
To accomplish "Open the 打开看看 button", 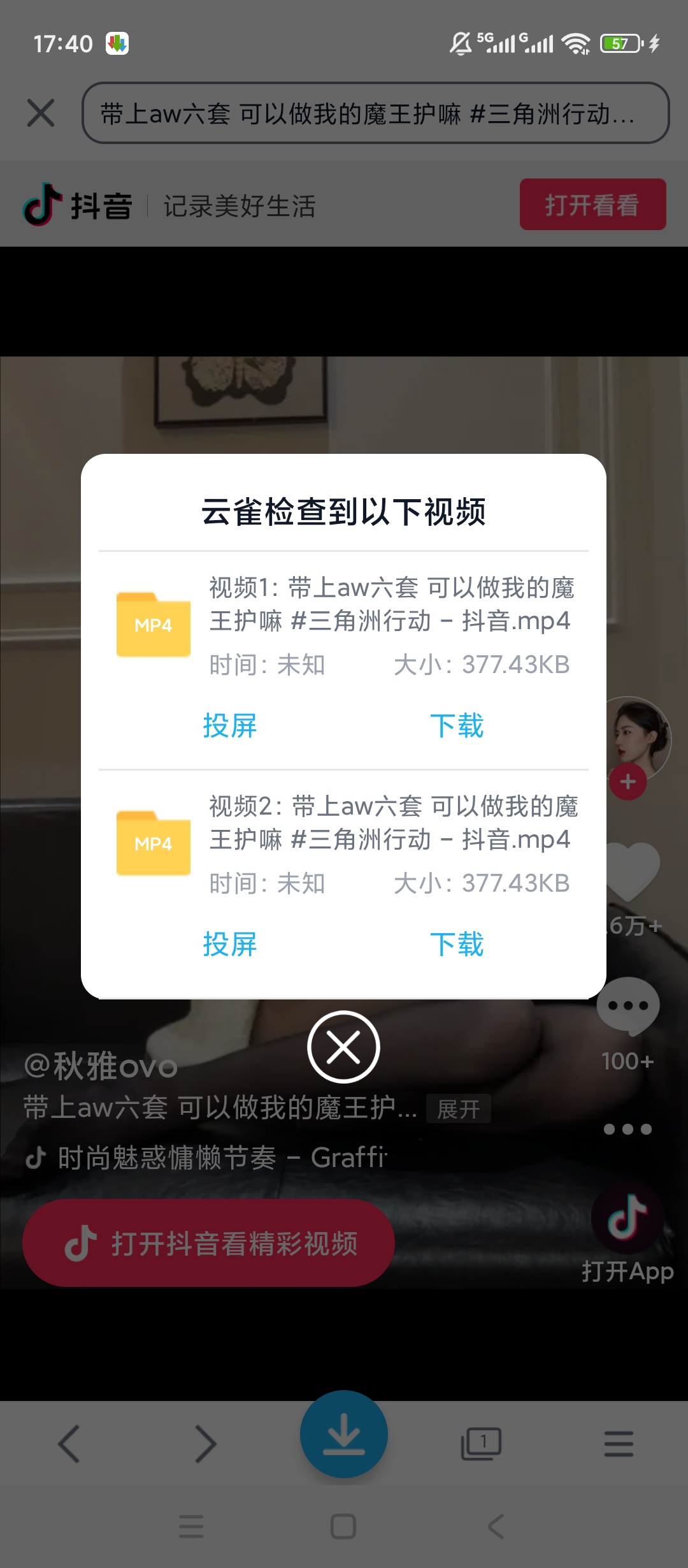I will (x=592, y=205).
